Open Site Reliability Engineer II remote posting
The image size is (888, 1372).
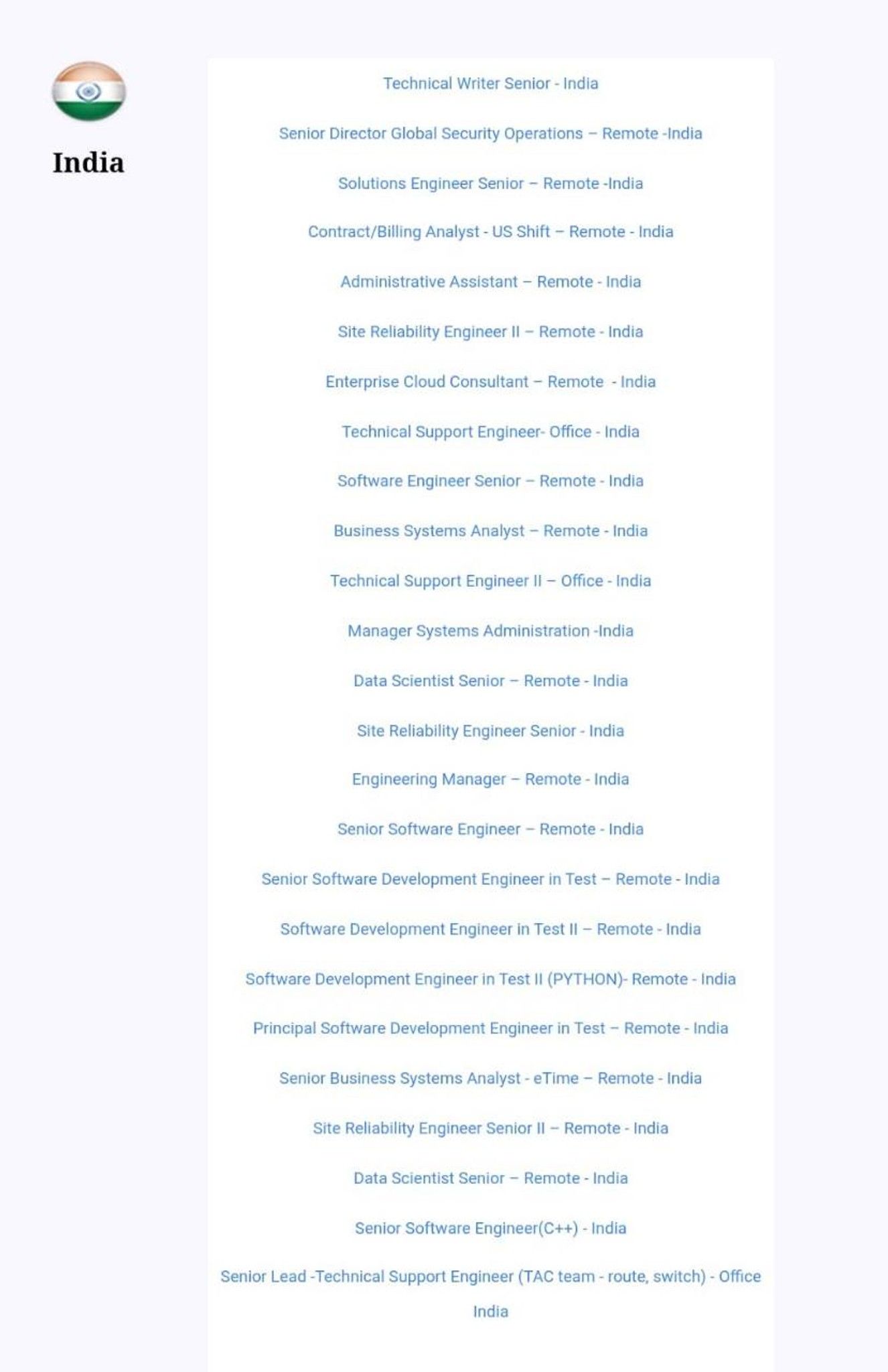[x=490, y=332]
